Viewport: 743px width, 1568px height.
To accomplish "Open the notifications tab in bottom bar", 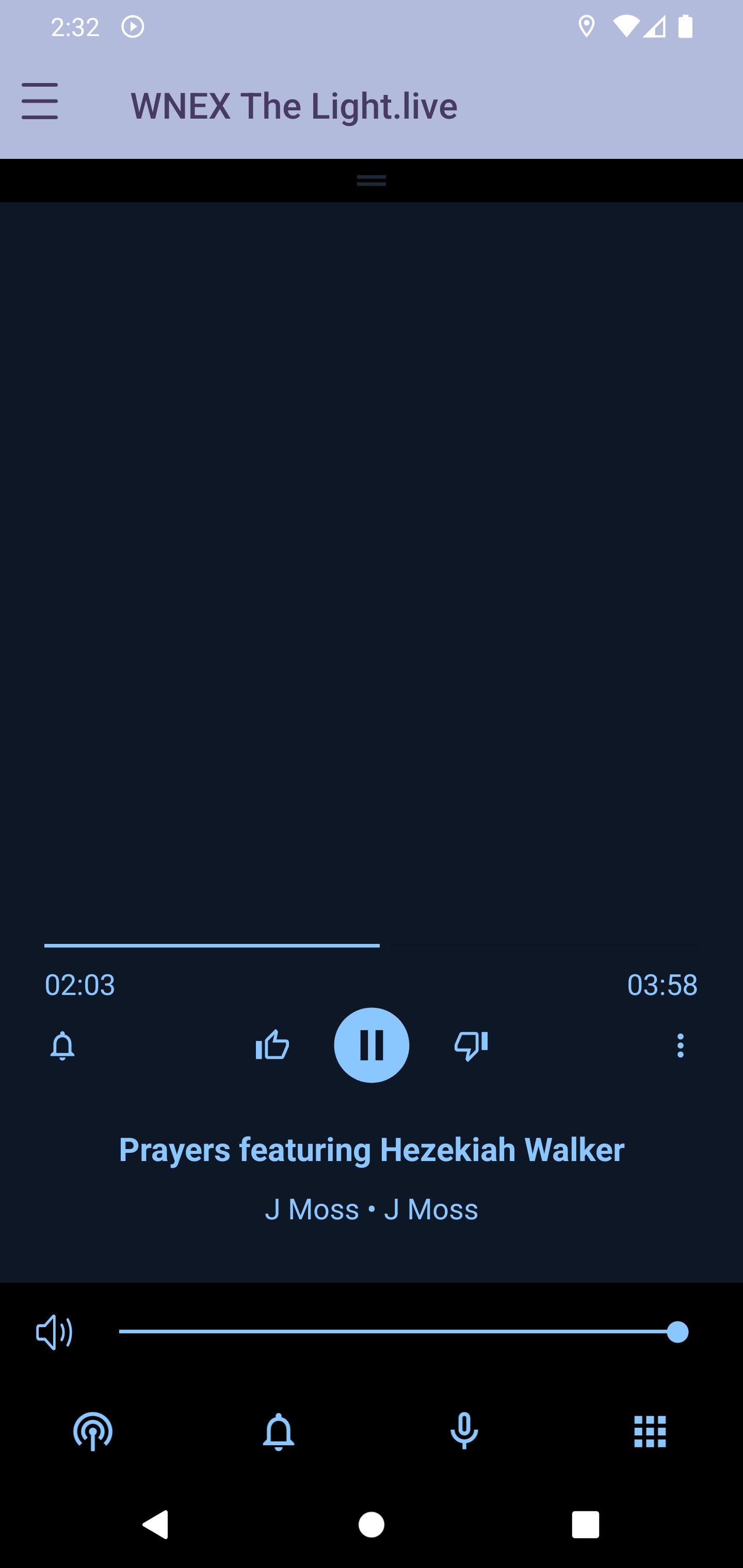I will coord(278,1431).
